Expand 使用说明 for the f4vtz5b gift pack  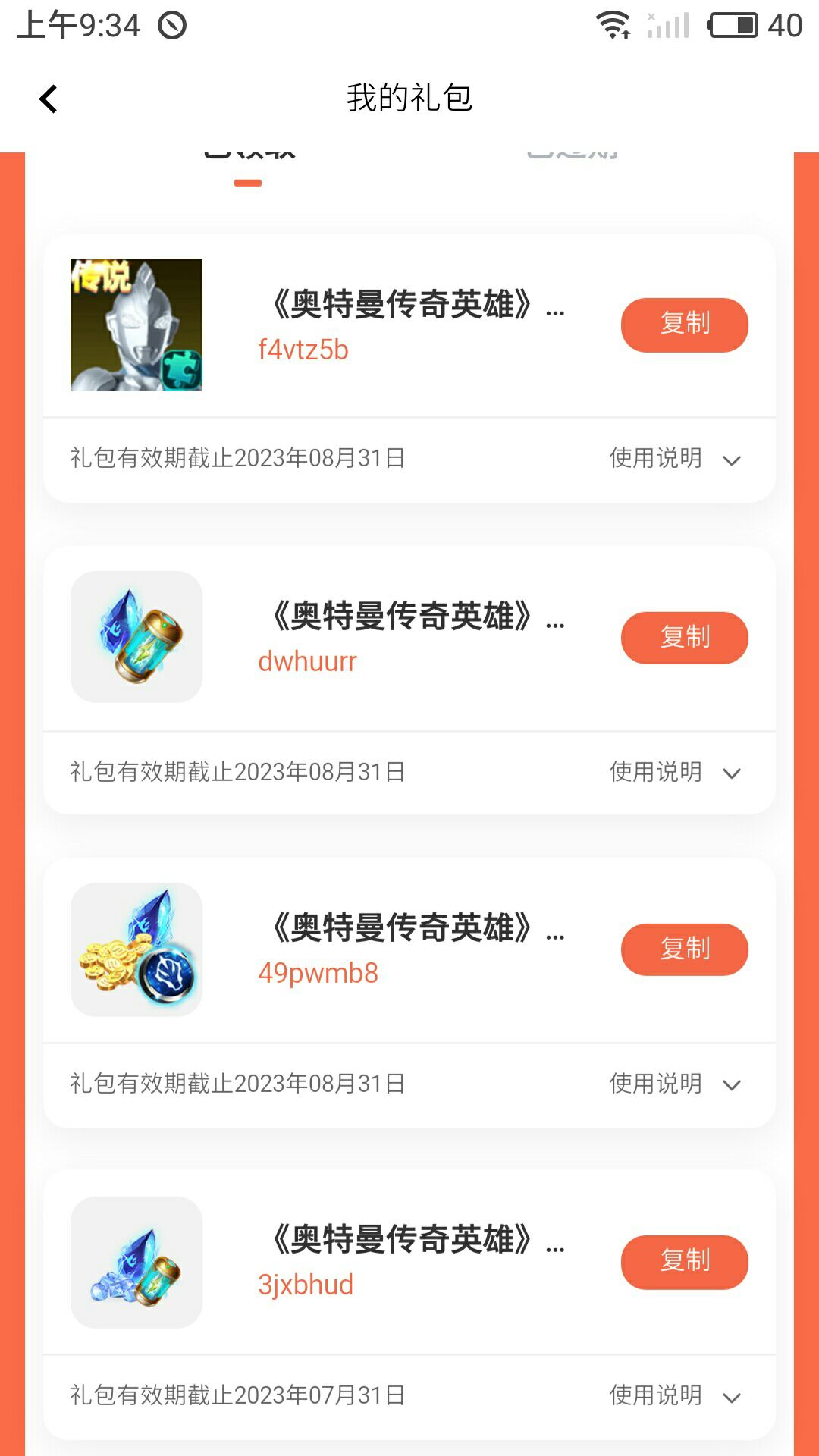674,459
